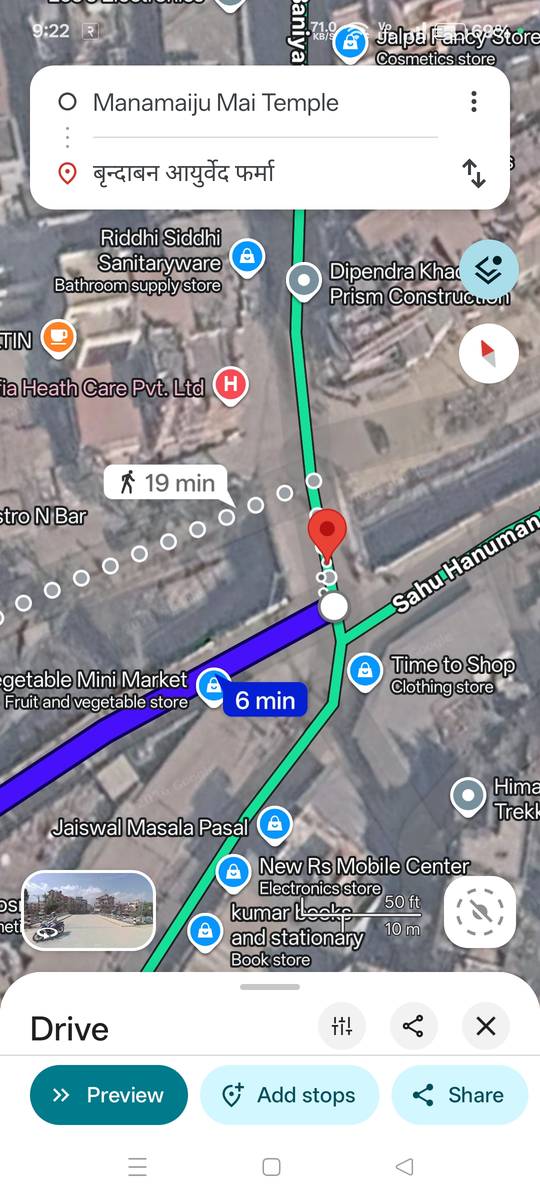Start the route Preview
This screenshot has height=1200, width=540.
point(109,1095)
